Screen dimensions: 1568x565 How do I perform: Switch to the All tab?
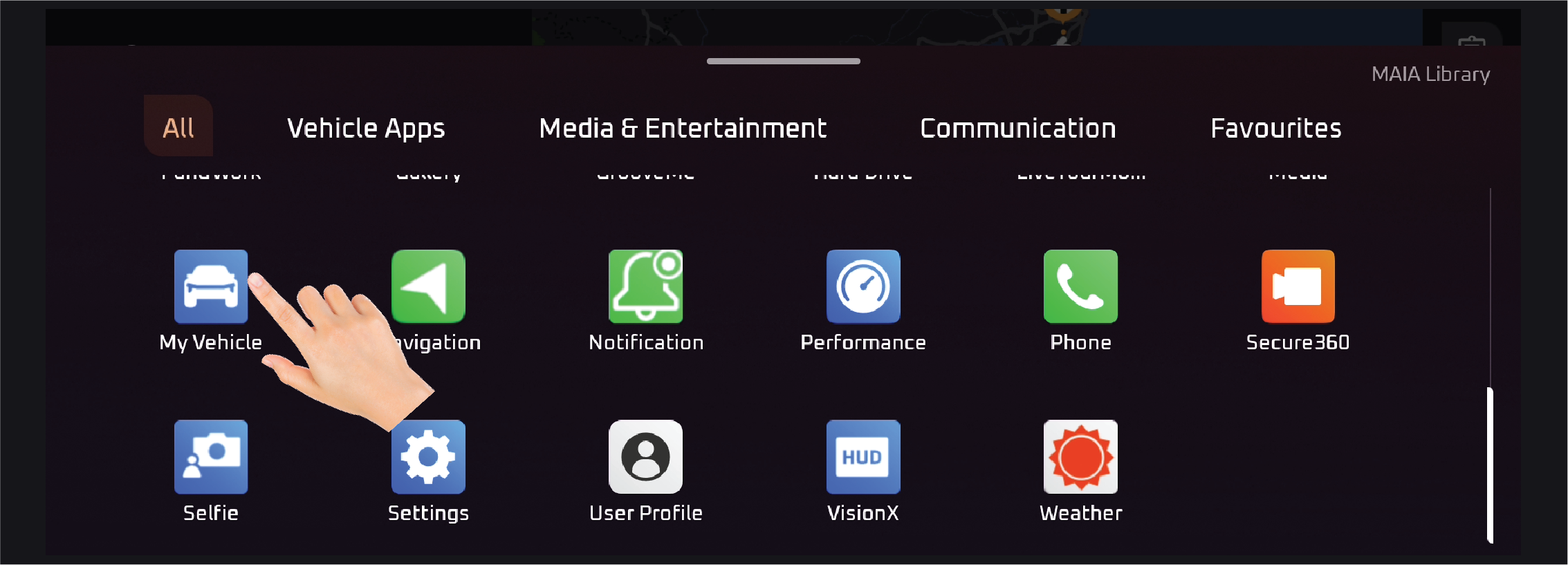point(178,128)
